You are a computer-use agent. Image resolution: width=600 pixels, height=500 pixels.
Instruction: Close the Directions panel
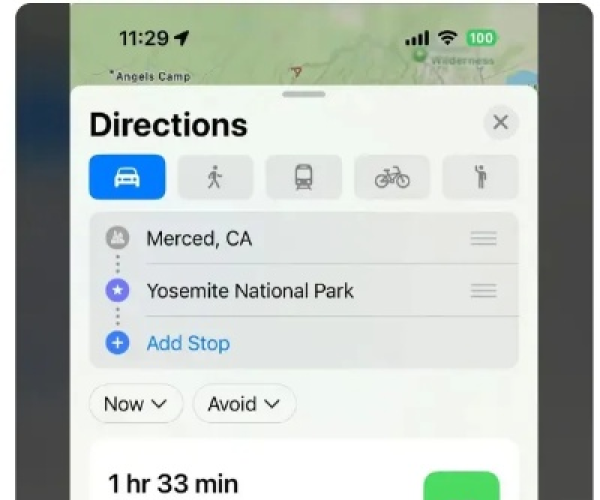(x=500, y=123)
